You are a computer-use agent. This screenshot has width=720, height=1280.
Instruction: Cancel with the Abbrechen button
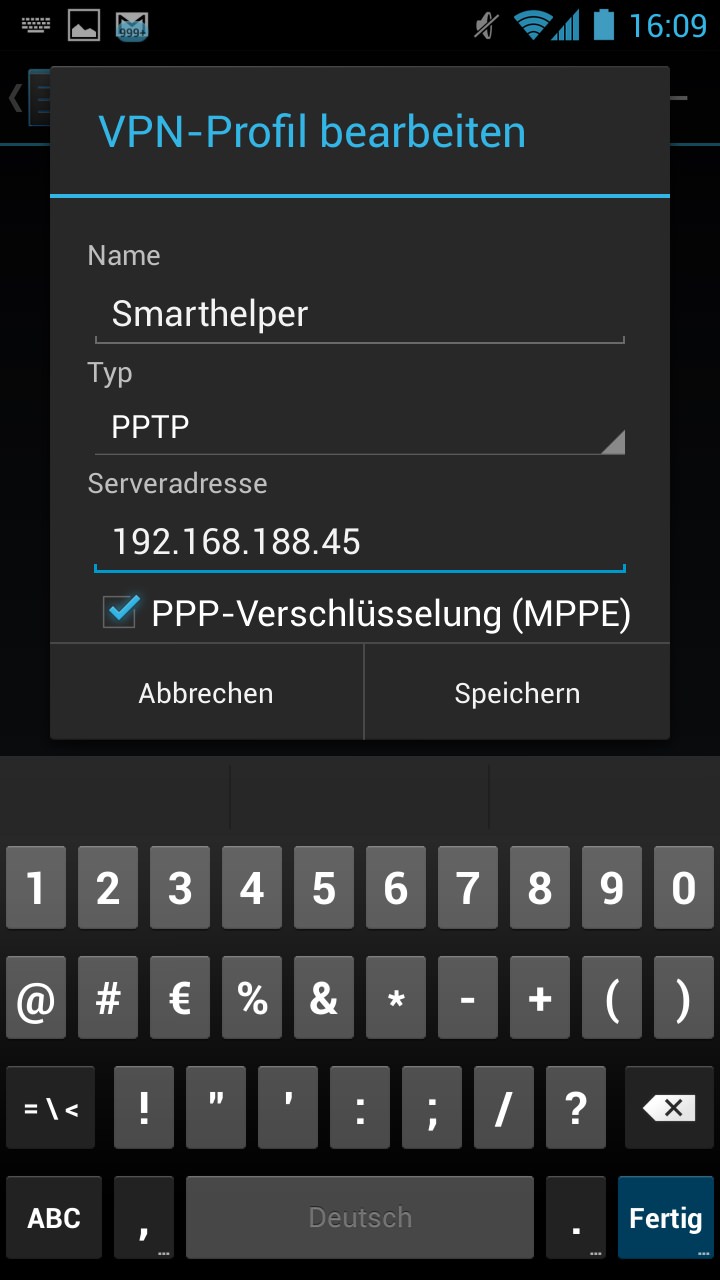tap(206, 693)
